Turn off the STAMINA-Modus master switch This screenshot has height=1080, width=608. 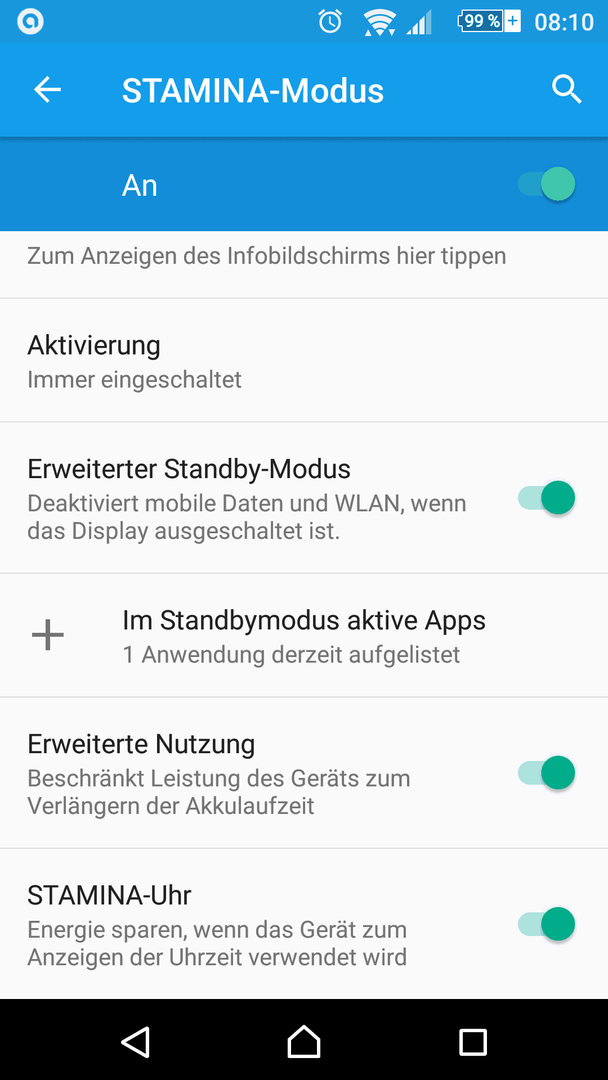tap(547, 185)
